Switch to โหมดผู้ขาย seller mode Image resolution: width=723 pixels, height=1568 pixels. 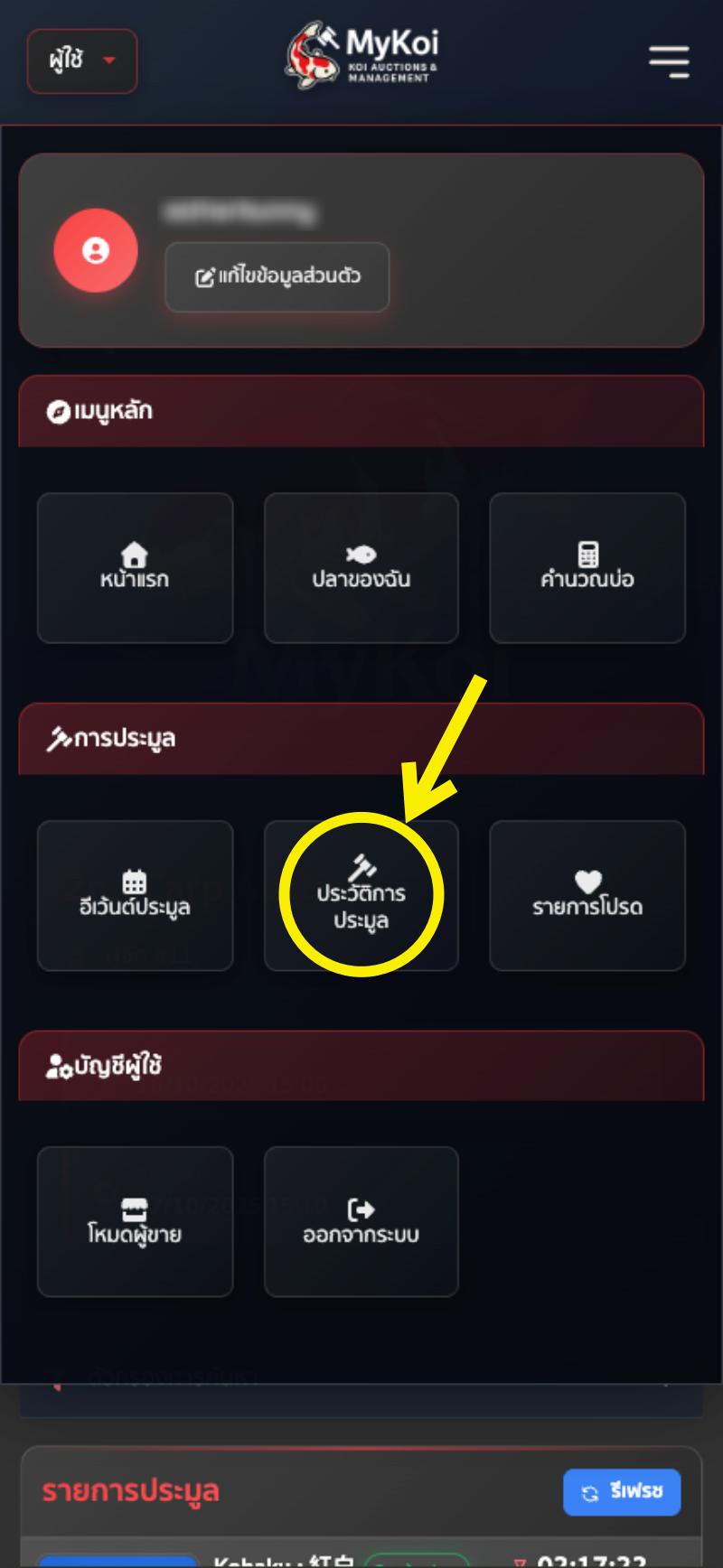pyautogui.click(x=135, y=1222)
